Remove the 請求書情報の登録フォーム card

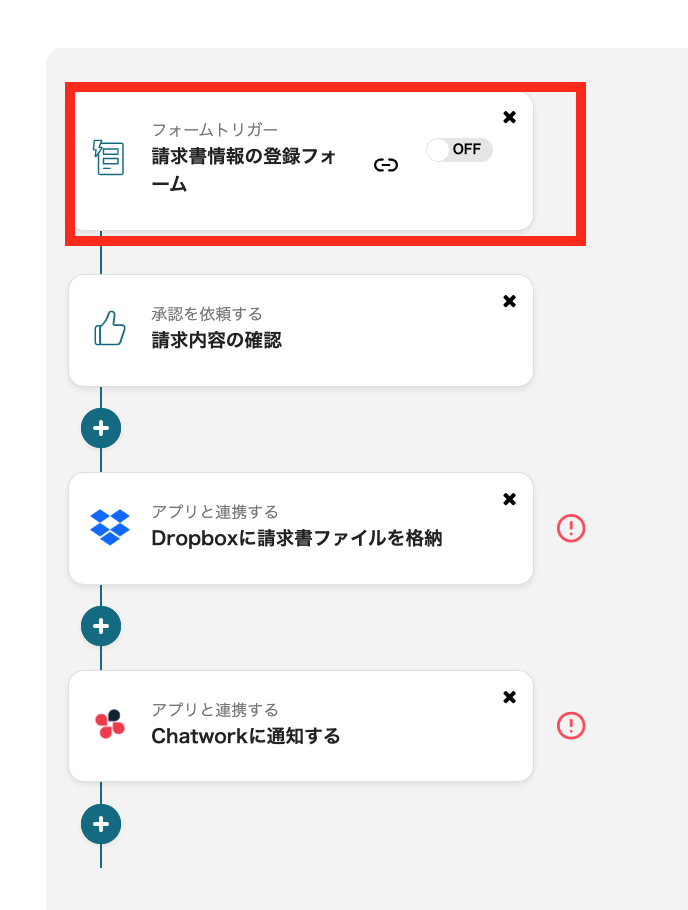pos(509,117)
